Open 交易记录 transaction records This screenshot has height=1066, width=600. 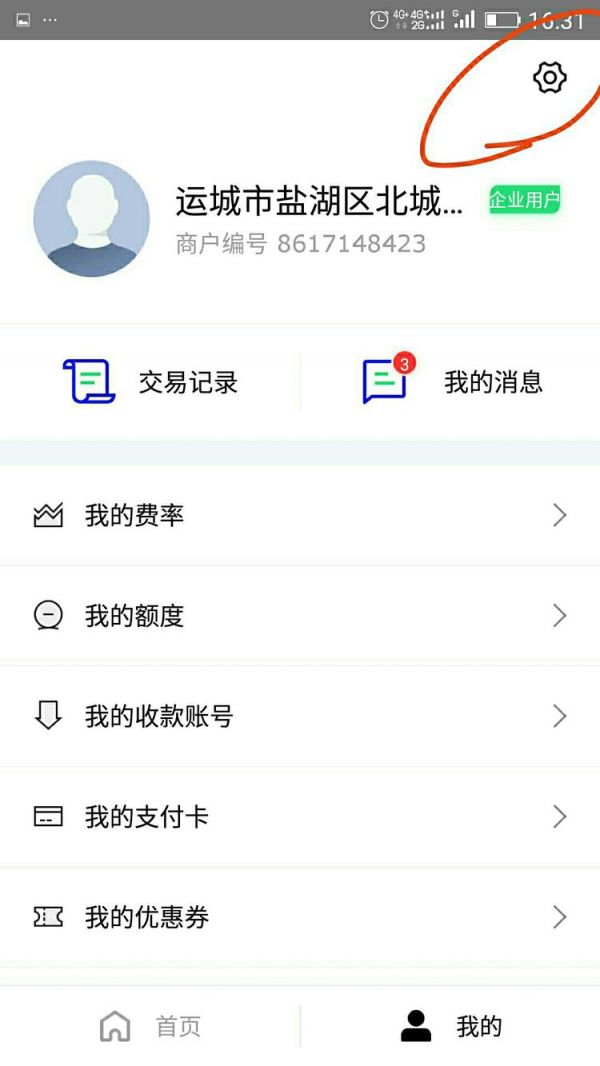tap(151, 382)
